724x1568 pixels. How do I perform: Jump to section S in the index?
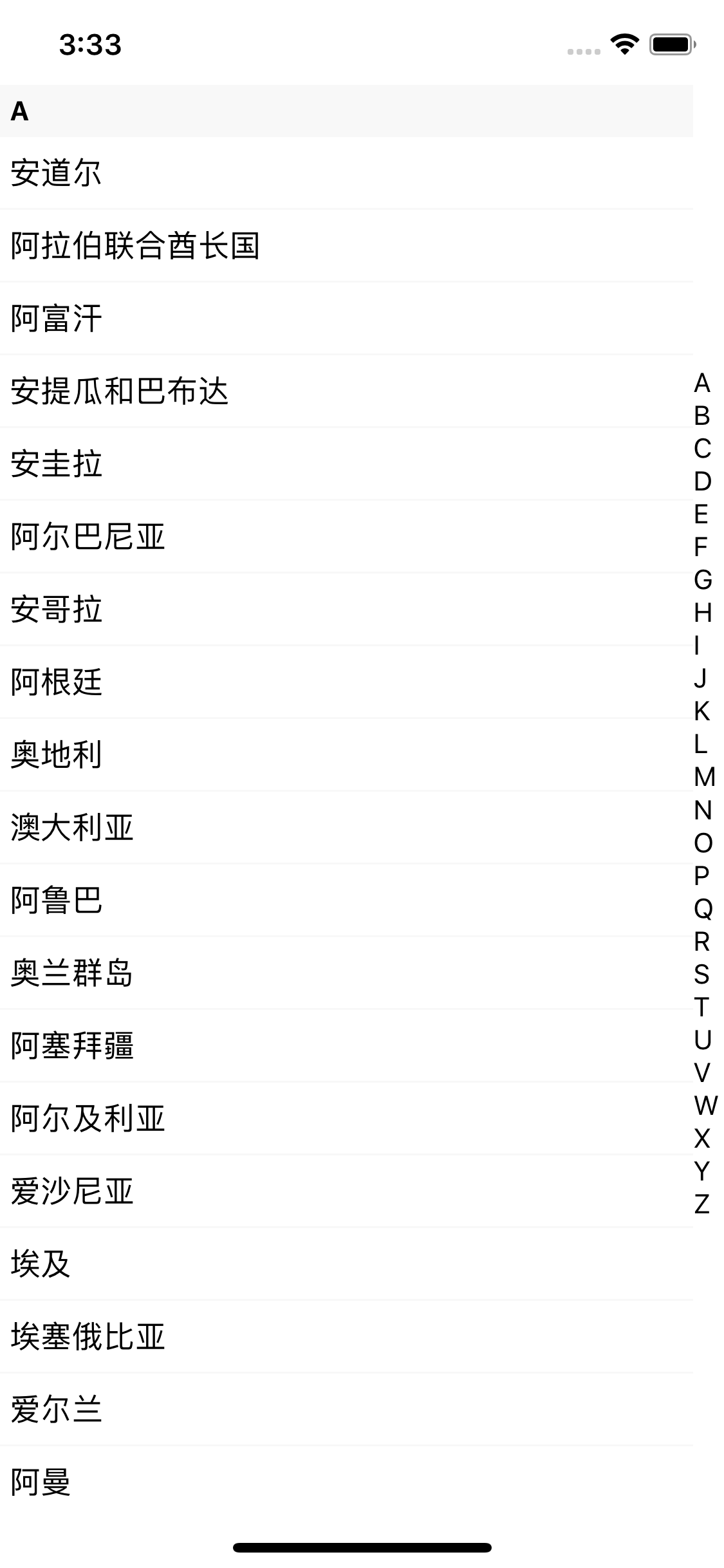pos(702,974)
